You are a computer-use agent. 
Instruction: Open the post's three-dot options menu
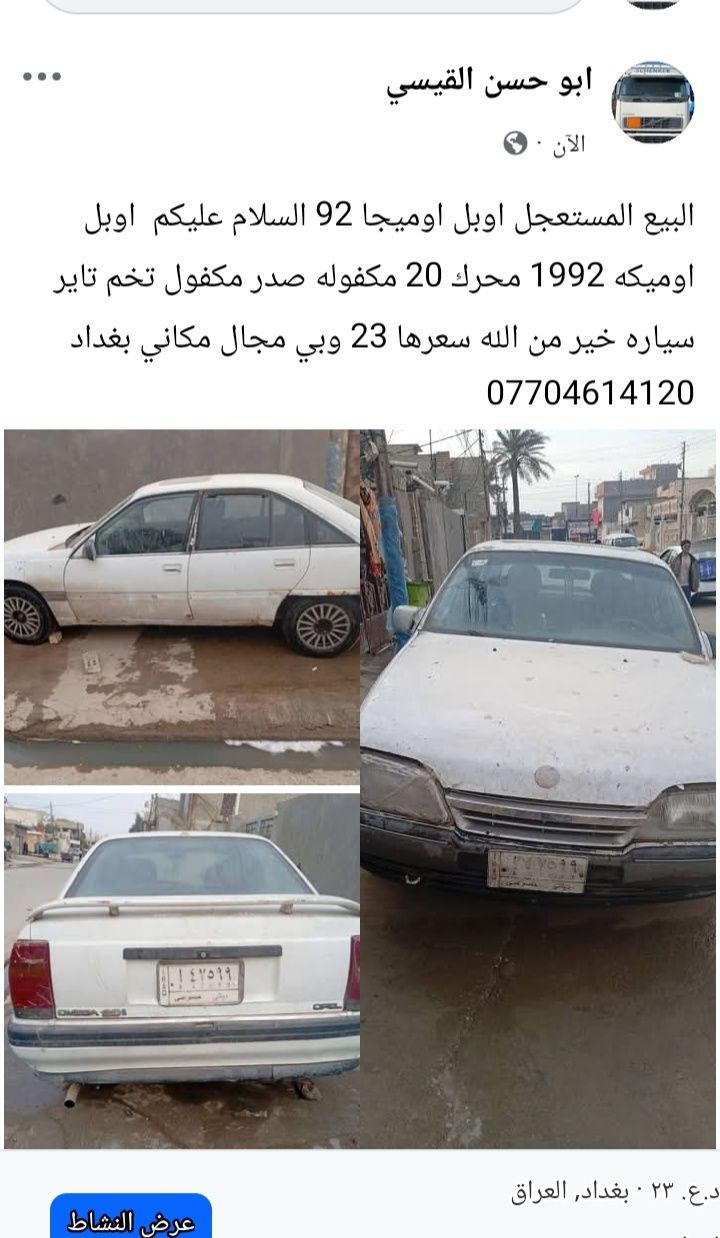tap(42, 78)
